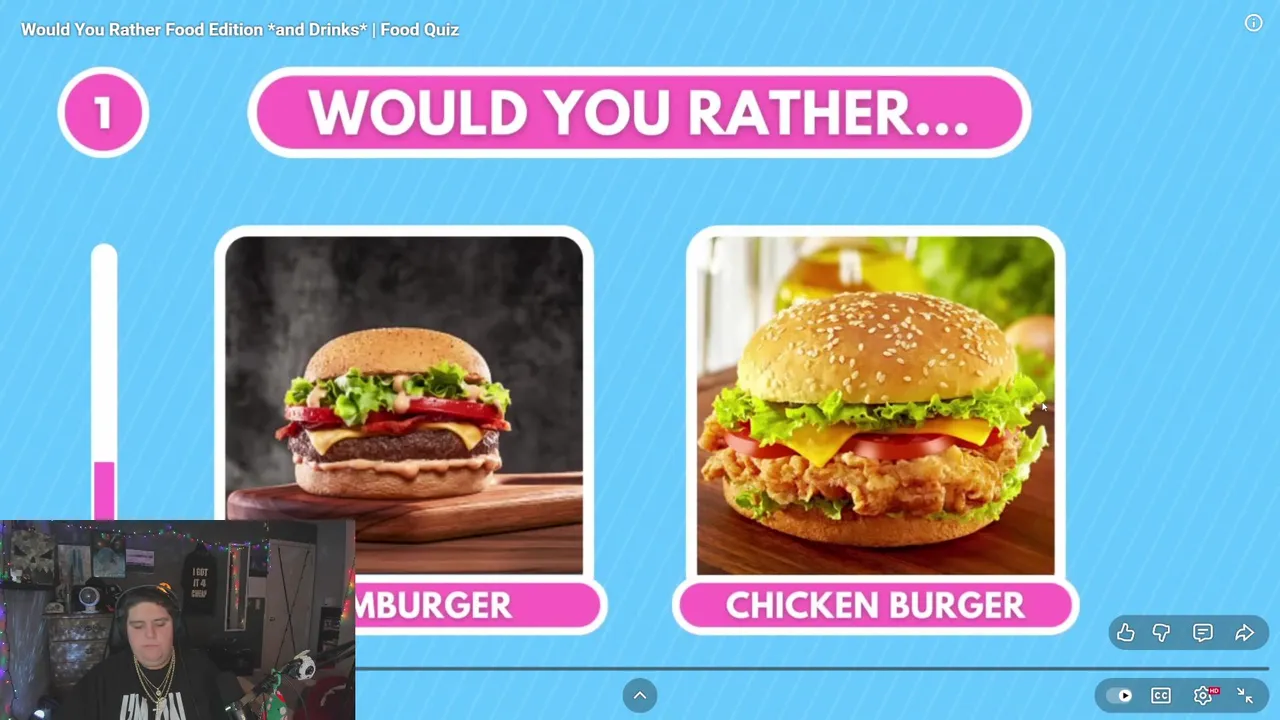Open the video settings gear
This screenshot has width=1280, height=720.
point(1203,696)
